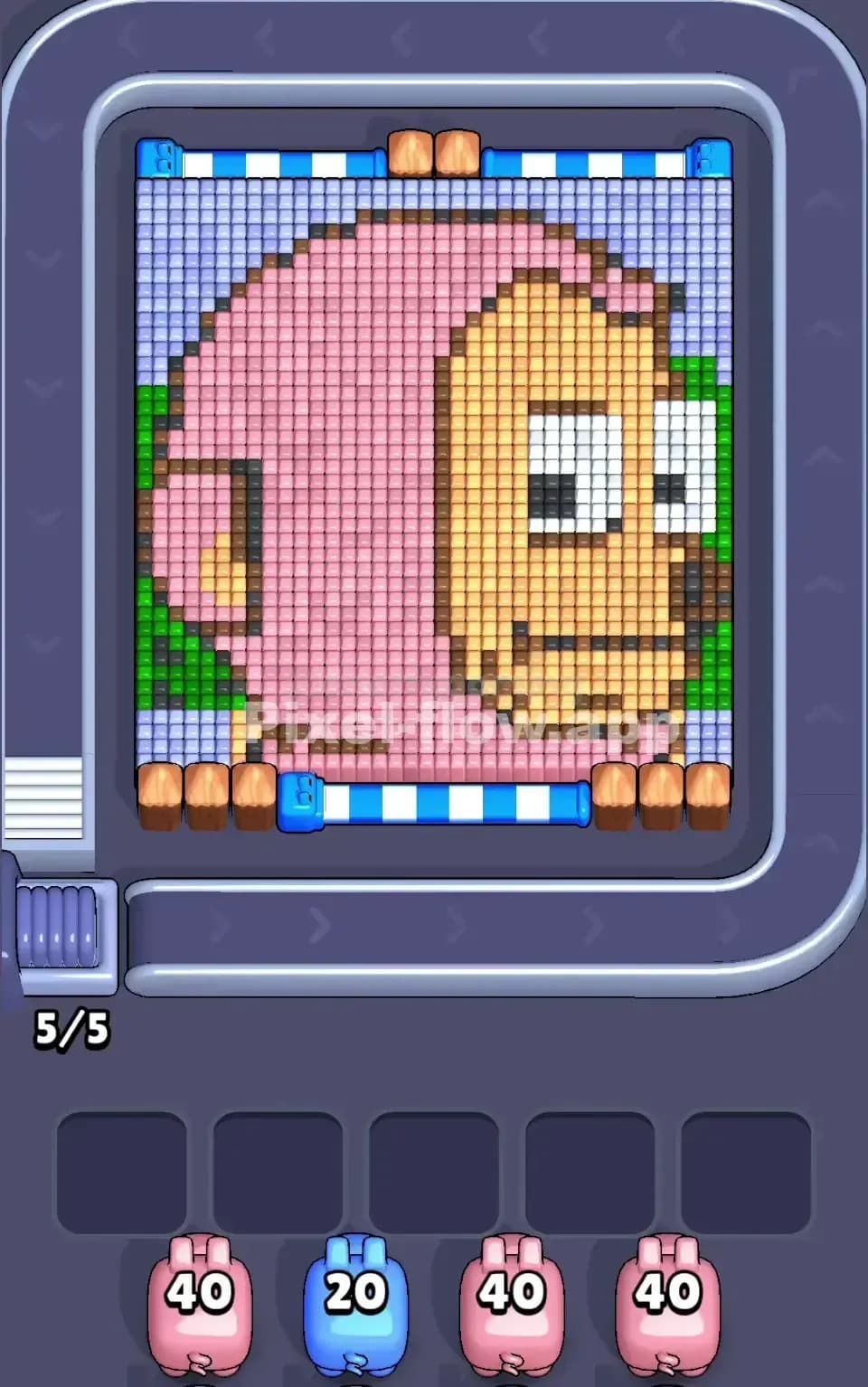Tap the blue clamp below the board
The image size is (868, 1387).
tap(301, 801)
